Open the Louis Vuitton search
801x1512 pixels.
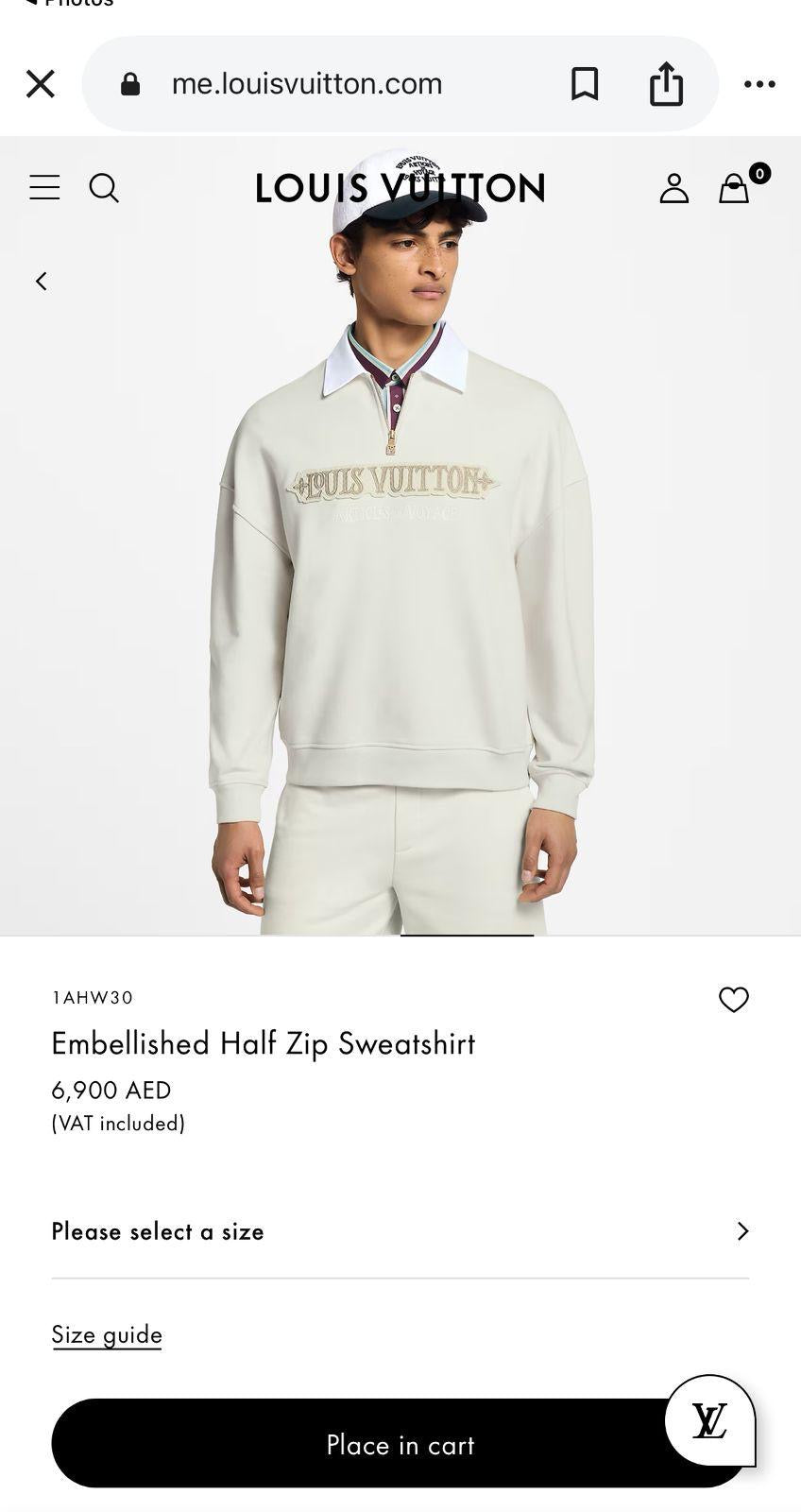[105, 187]
